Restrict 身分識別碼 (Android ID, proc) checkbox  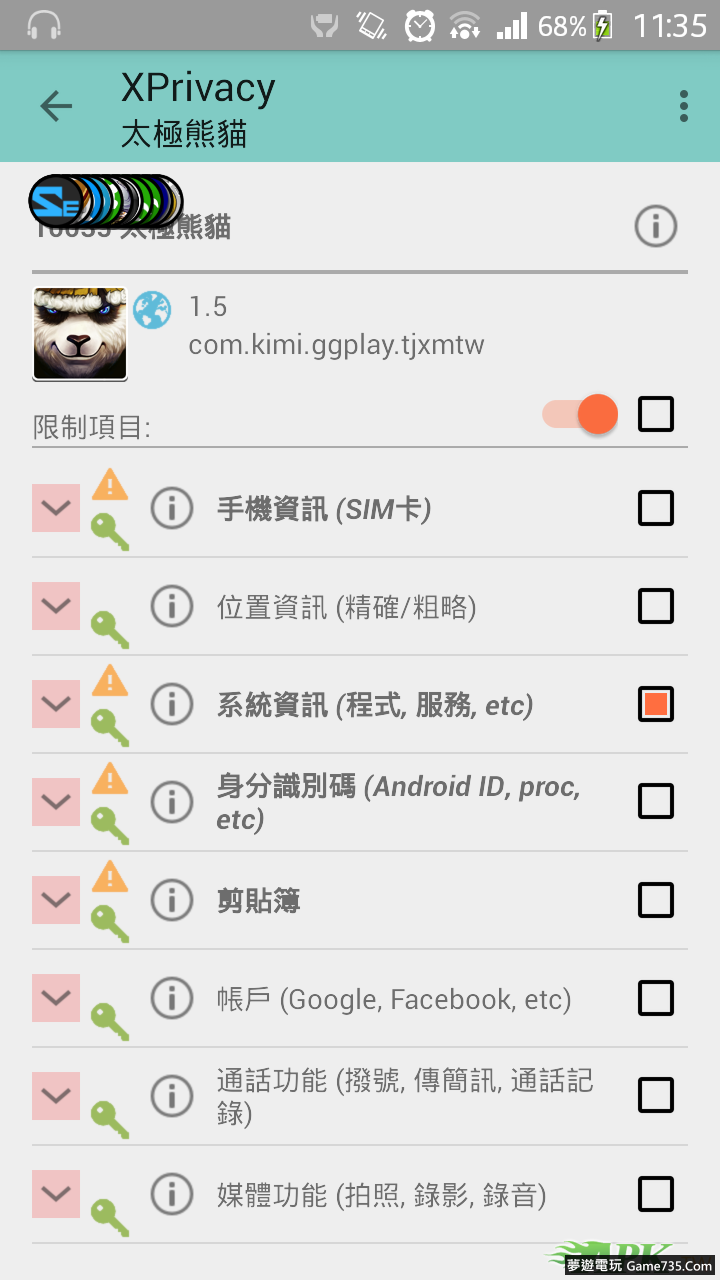click(656, 801)
